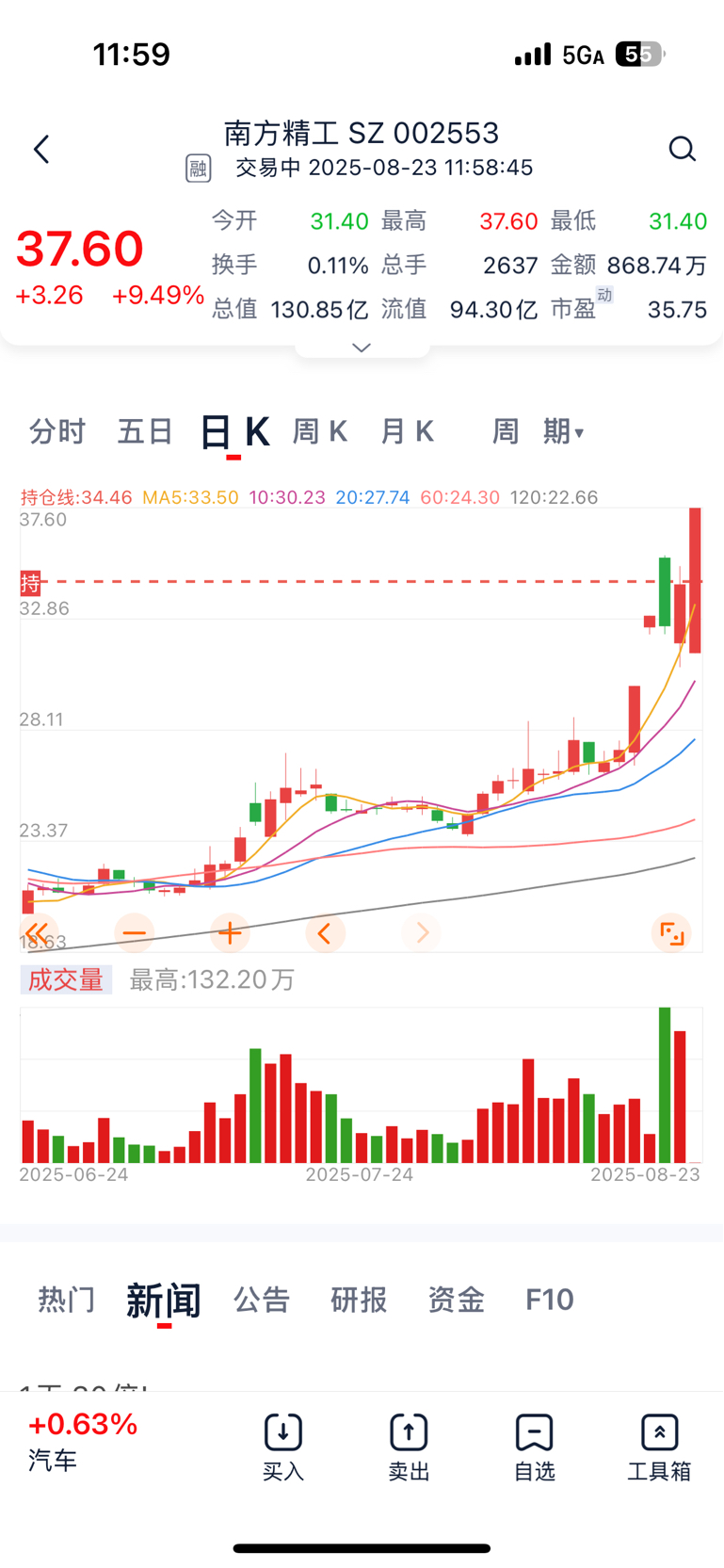
Task: Zoom out the chart with minus button
Action: [x=134, y=933]
